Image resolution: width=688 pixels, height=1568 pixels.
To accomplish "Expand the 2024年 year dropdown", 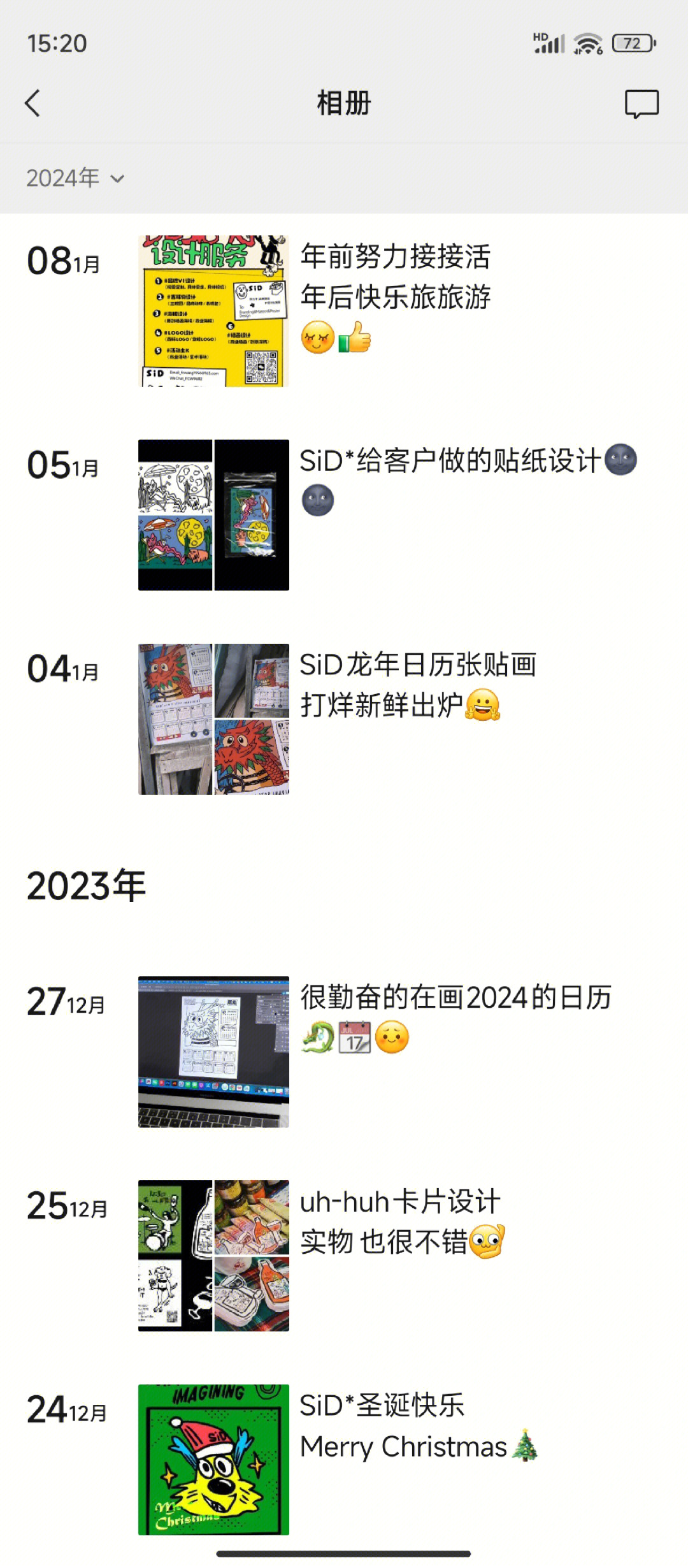I will 75,178.
